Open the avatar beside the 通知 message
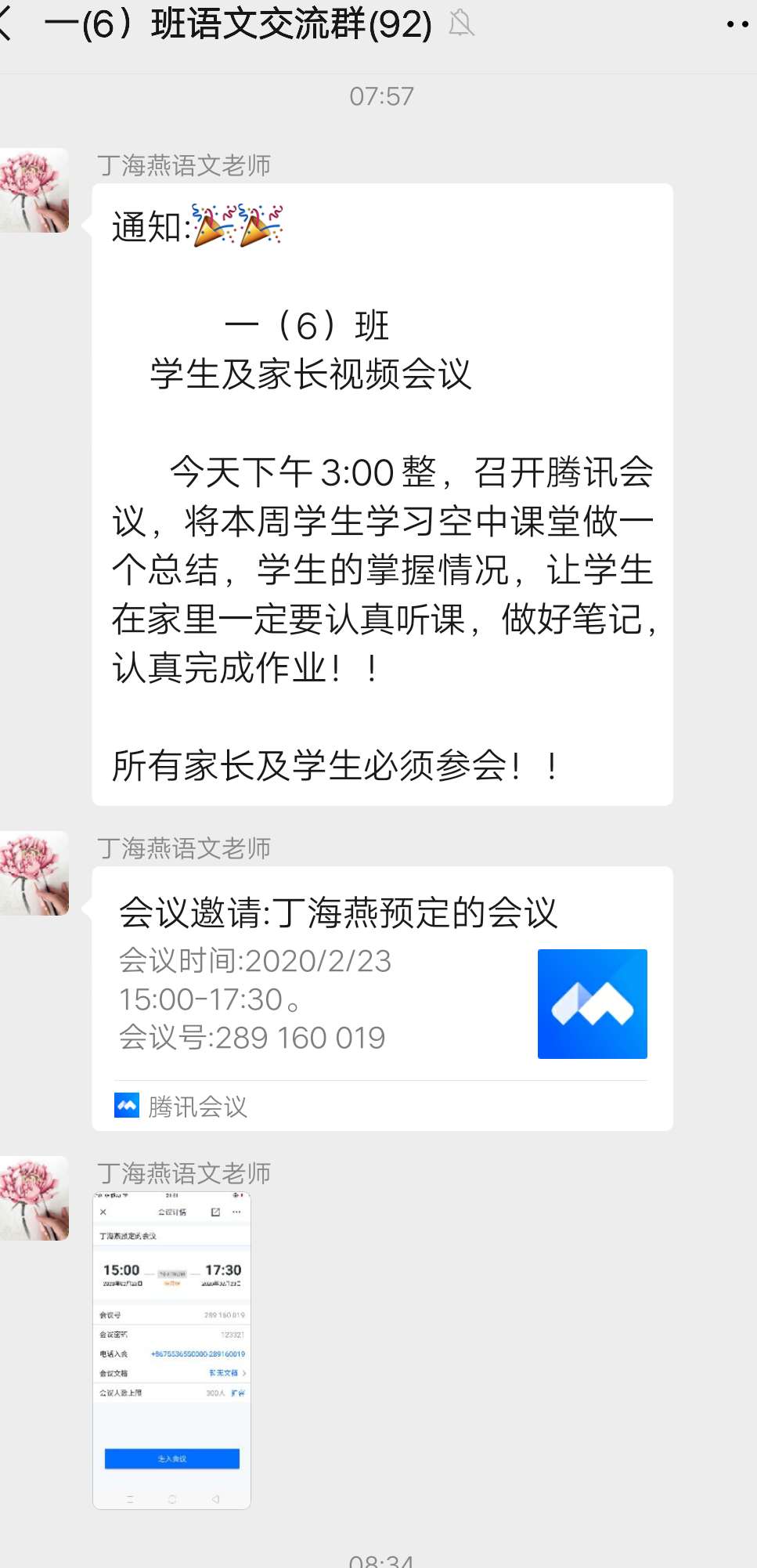 [34, 190]
